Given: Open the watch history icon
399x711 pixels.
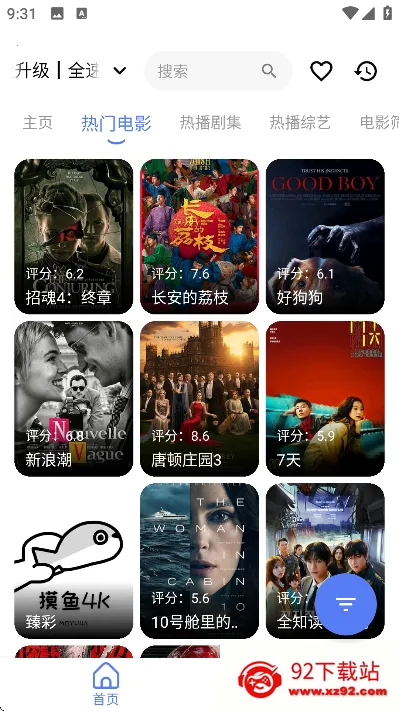Looking at the screenshot, I should pyautogui.click(x=365, y=71).
